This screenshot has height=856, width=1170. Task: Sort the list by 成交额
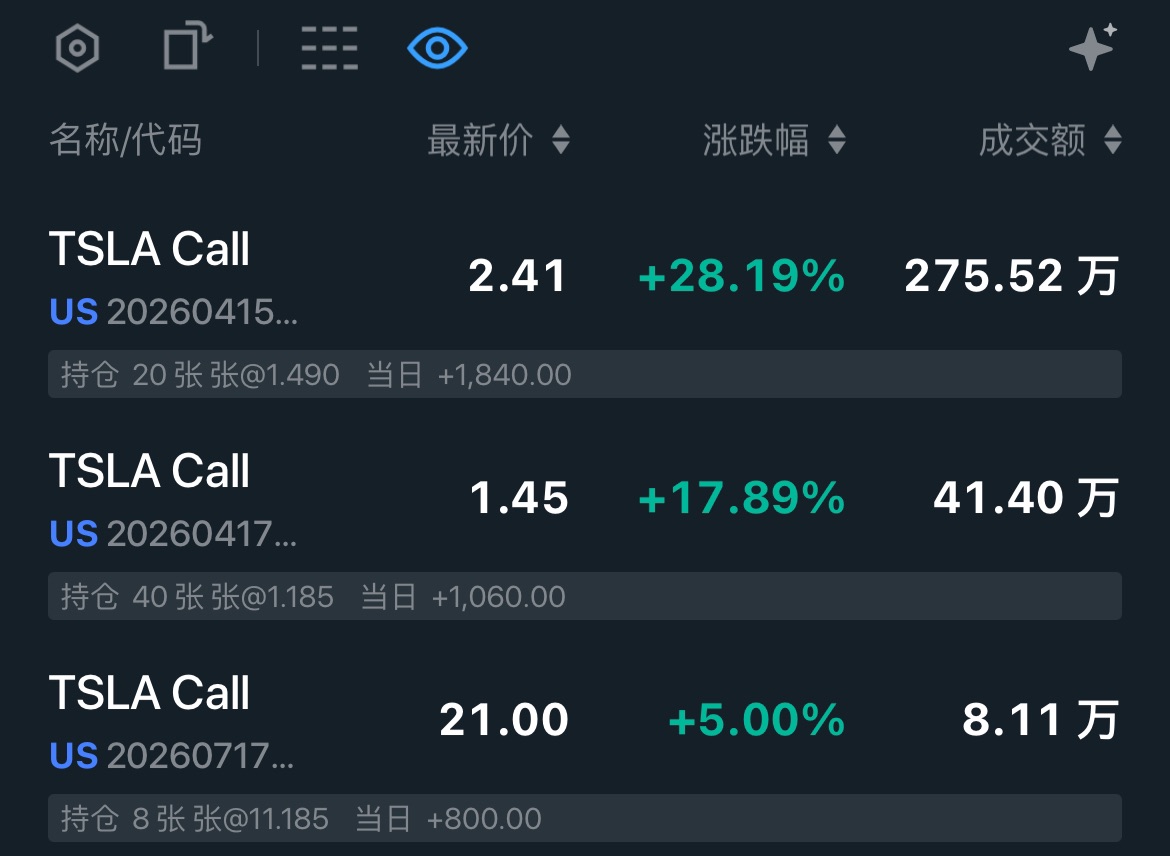1050,141
